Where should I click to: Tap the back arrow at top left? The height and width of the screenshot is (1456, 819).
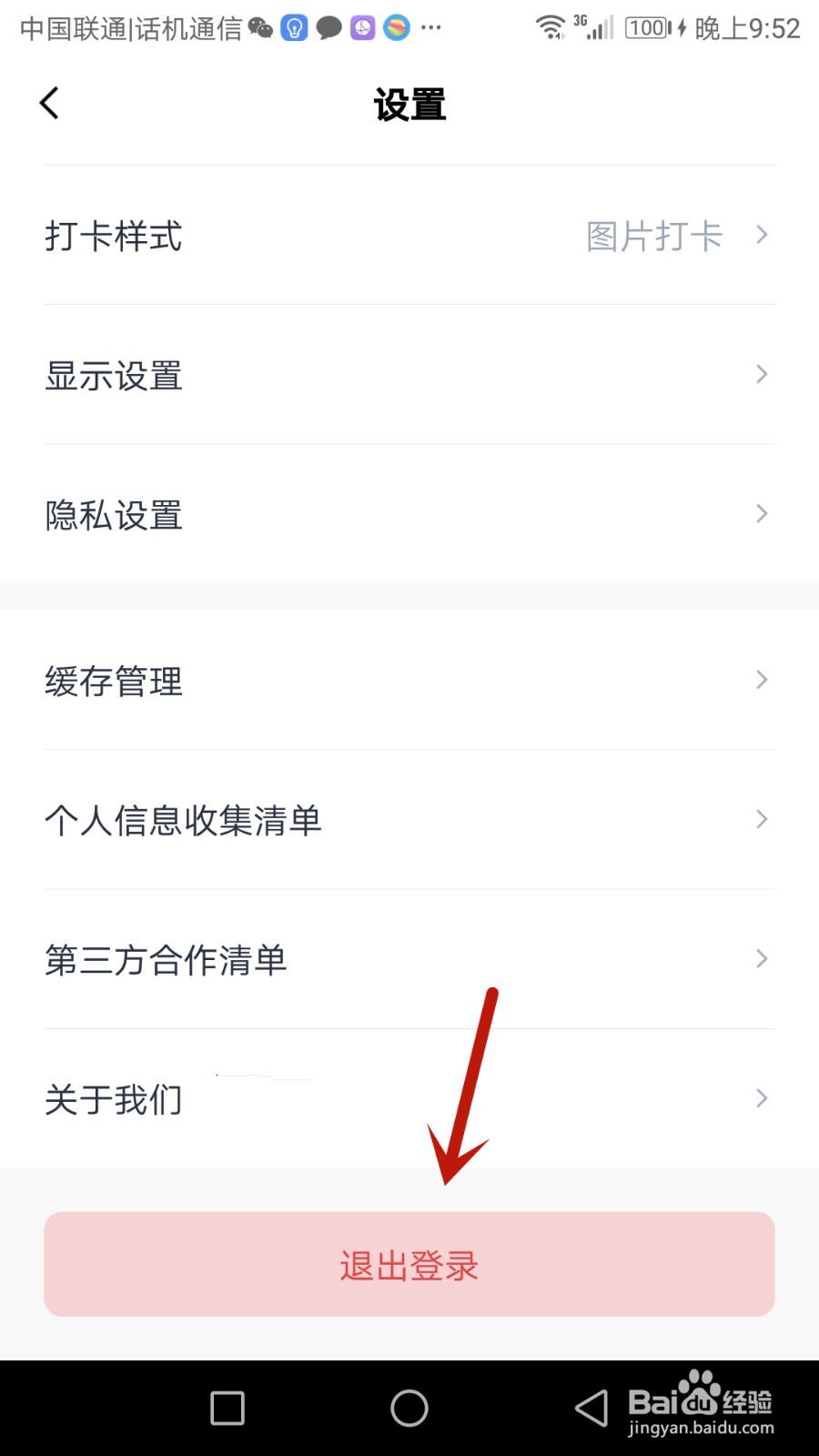[48, 103]
